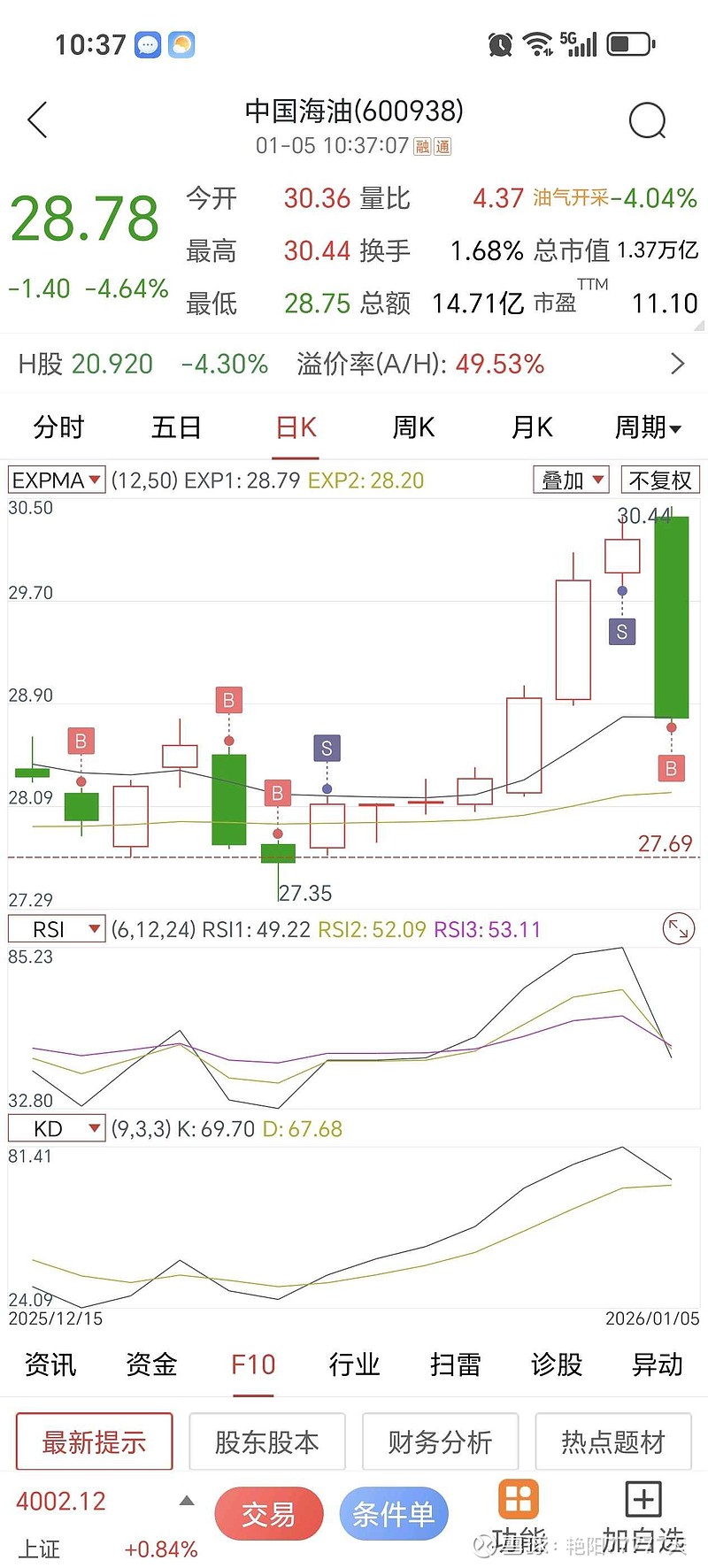The image size is (708, 1568).
Task: Open the KD indicator dropdown
Action: point(57,1128)
